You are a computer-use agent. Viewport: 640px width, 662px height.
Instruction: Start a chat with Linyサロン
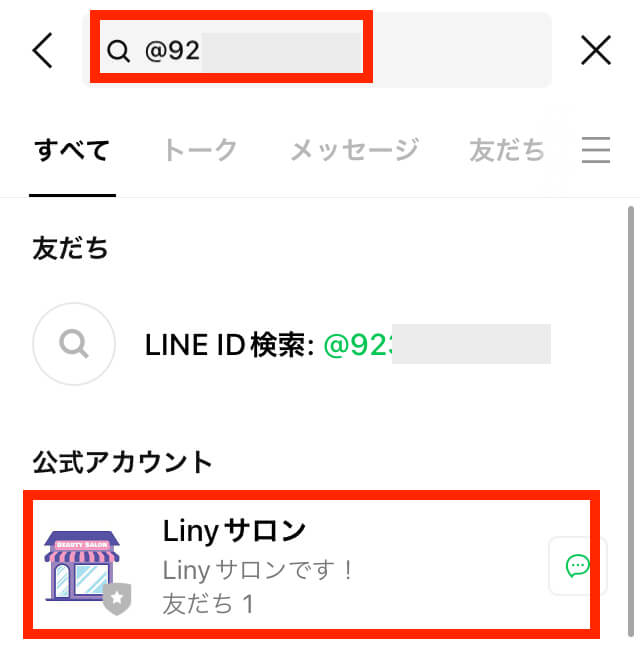[577, 566]
